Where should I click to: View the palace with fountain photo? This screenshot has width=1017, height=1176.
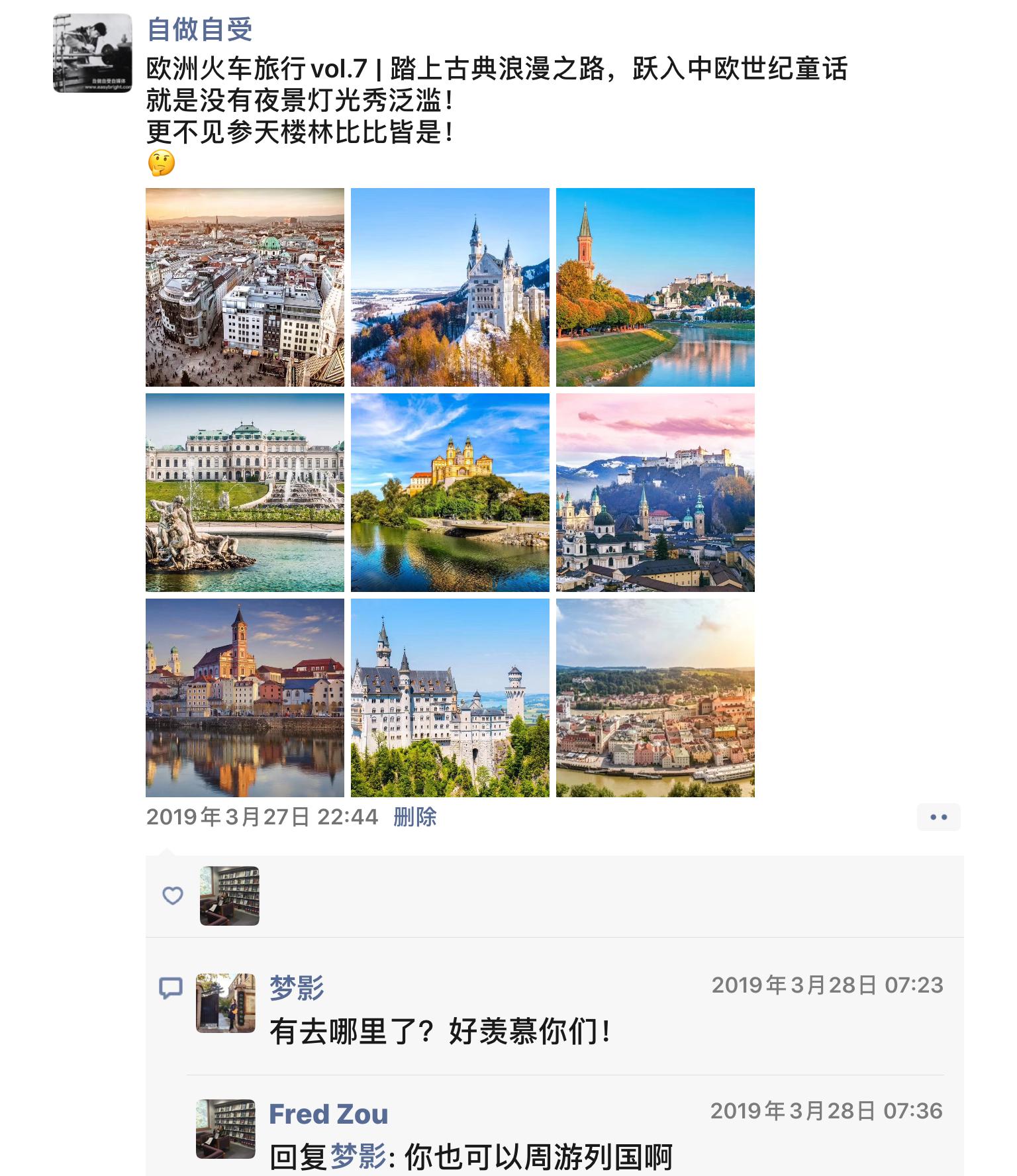(x=245, y=493)
